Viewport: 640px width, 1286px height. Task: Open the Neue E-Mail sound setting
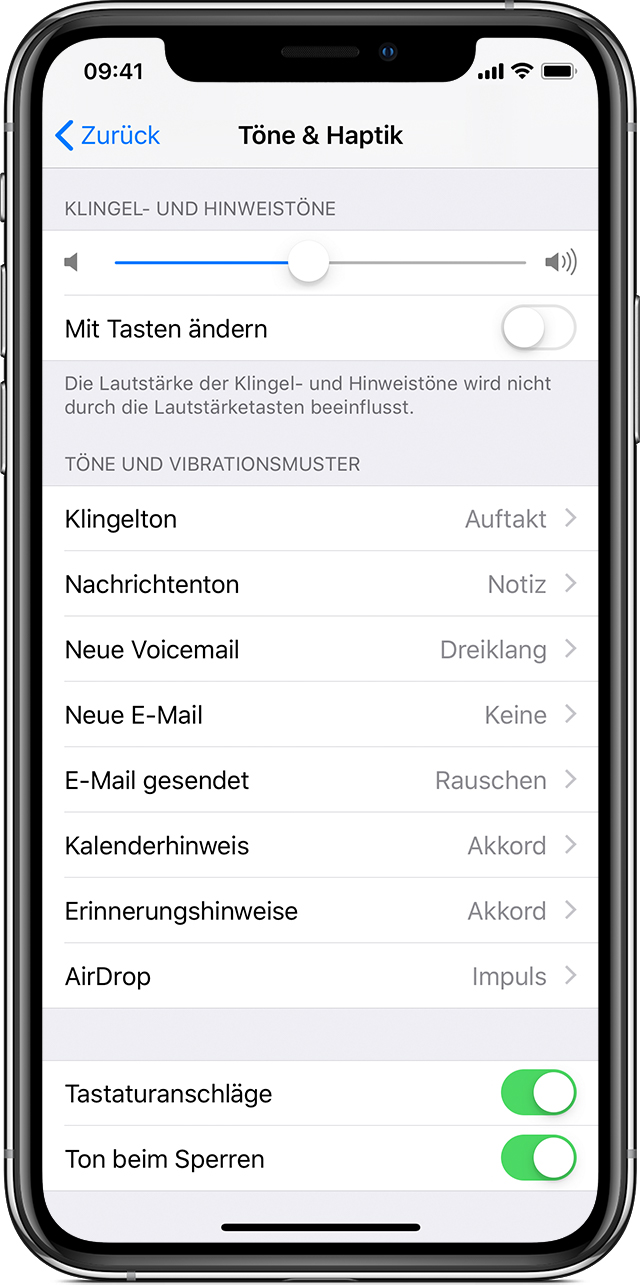[320, 715]
